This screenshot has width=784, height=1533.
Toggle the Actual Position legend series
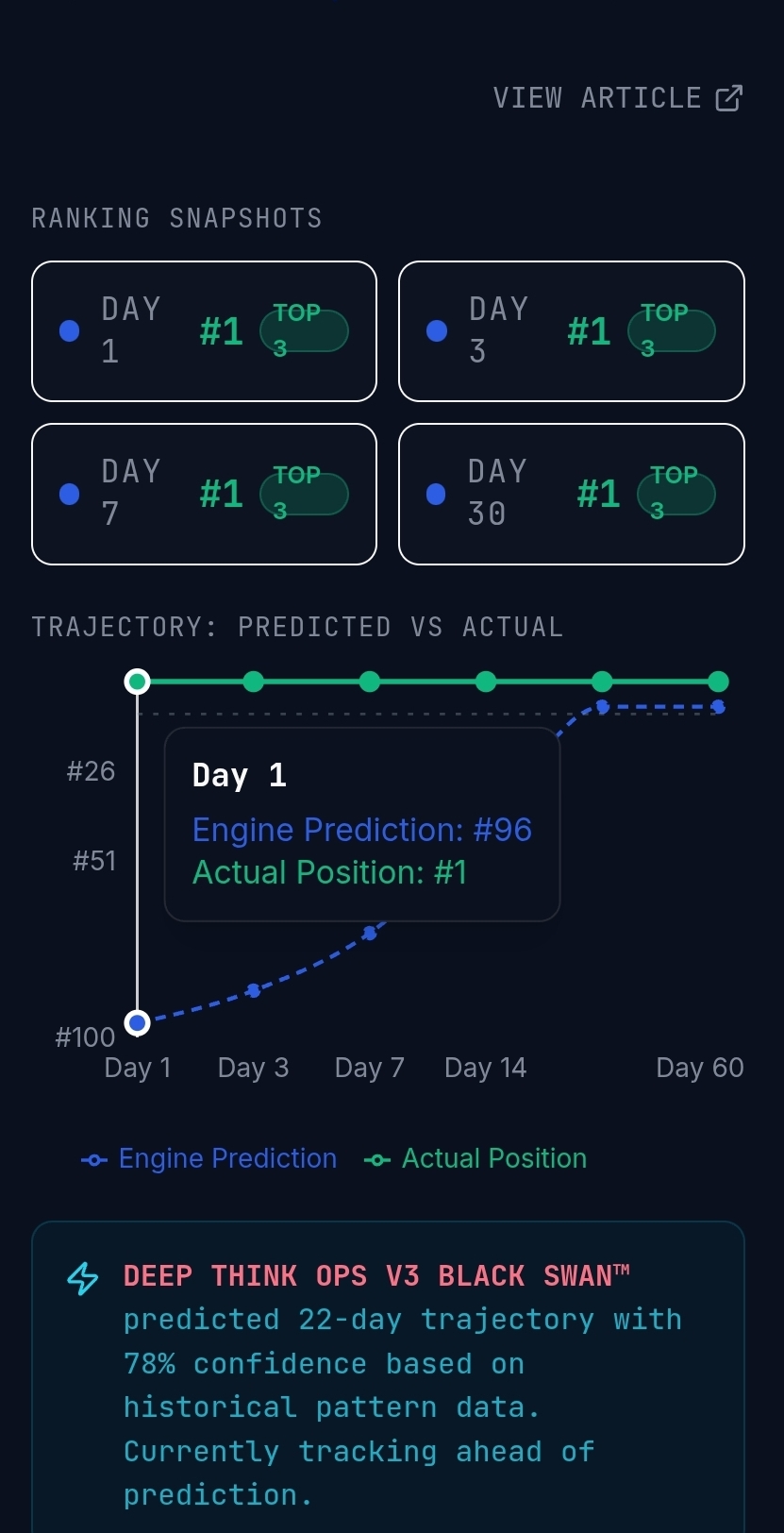(475, 1158)
